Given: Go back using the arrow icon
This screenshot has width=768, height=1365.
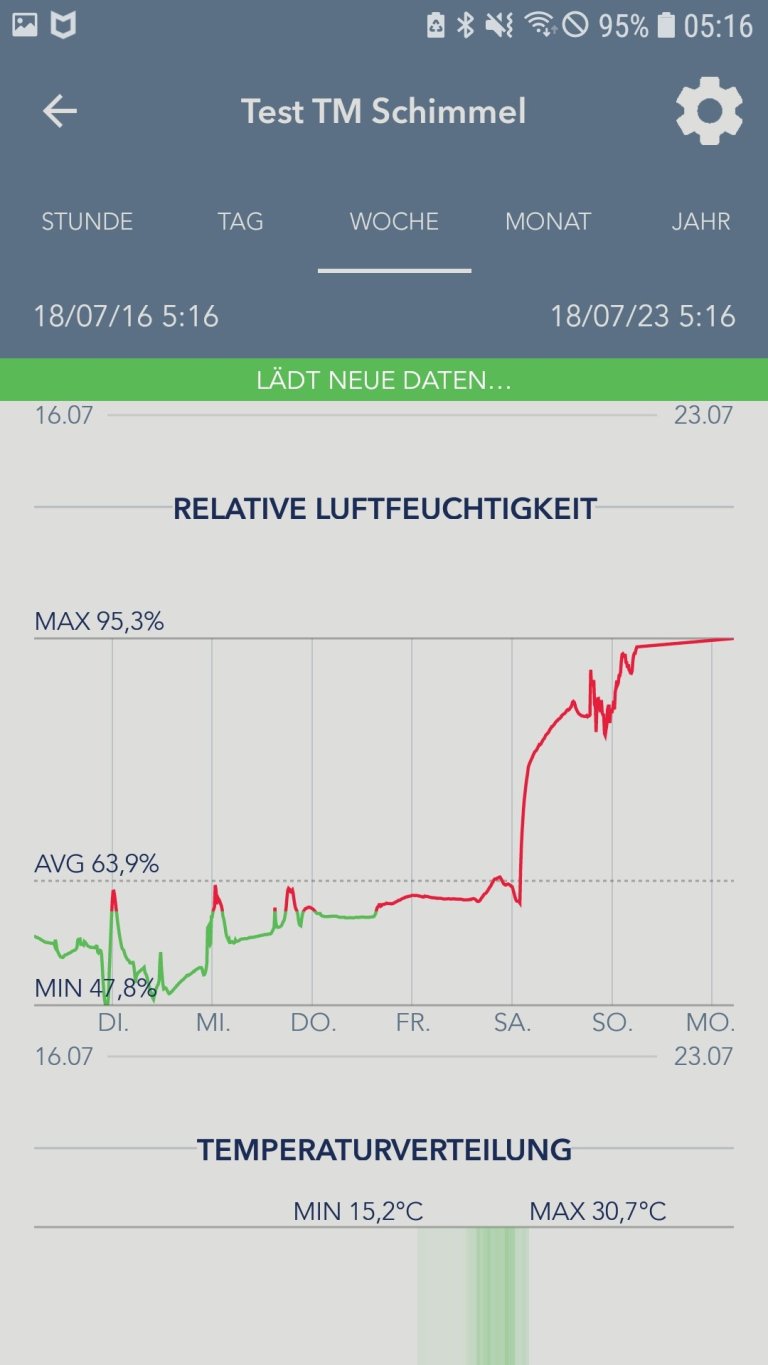Looking at the screenshot, I should (x=60, y=111).
